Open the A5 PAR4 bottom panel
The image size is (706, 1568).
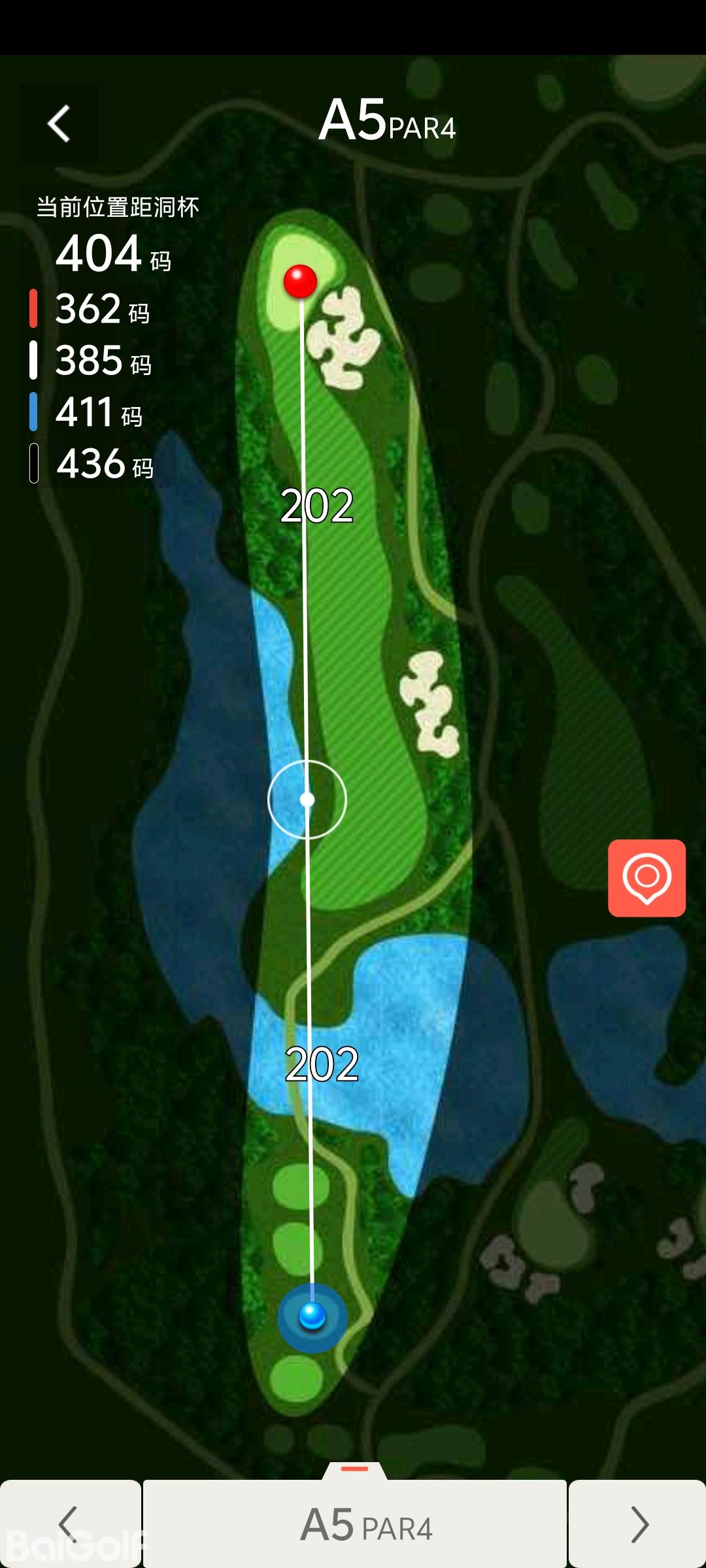pyautogui.click(x=355, y=1522)
